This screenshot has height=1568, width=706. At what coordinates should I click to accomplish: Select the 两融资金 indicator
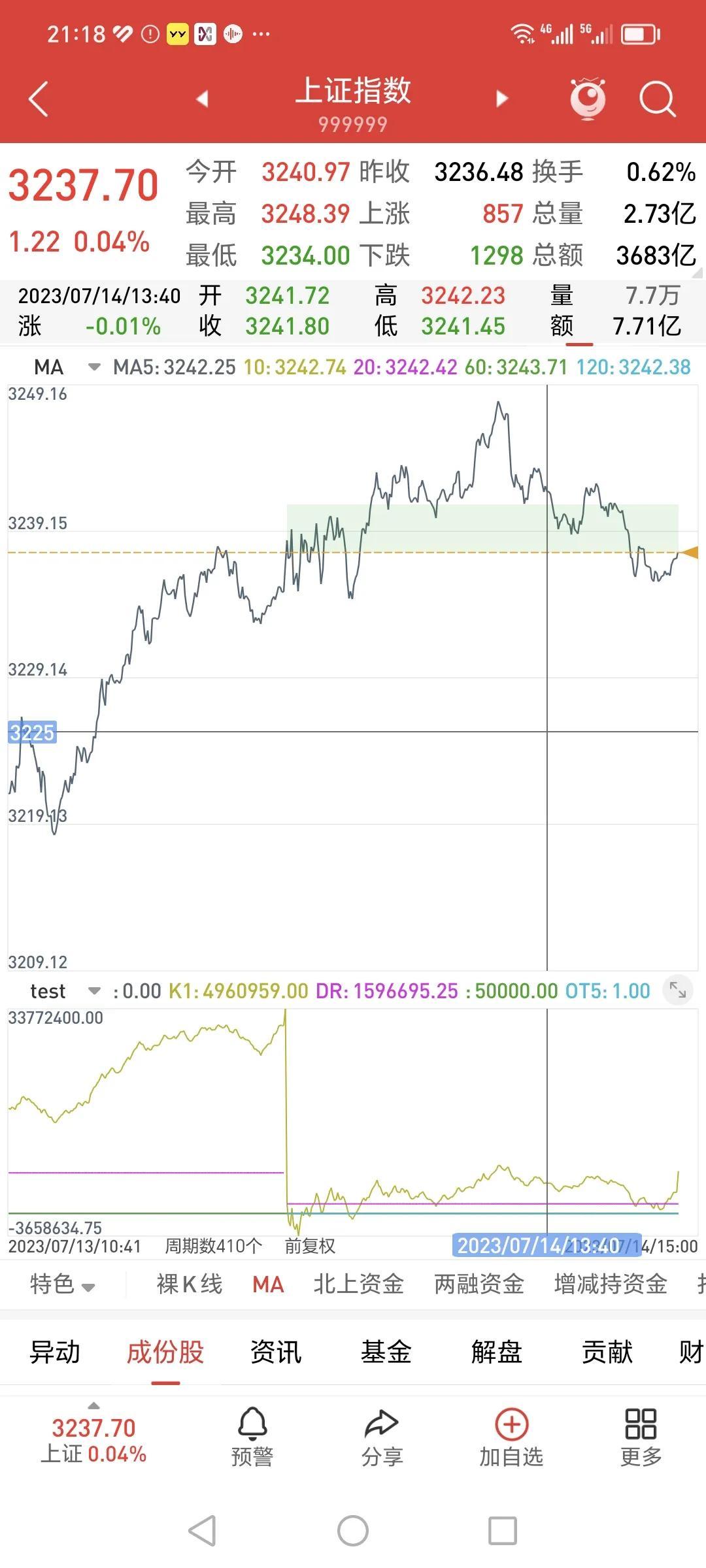479,1284
